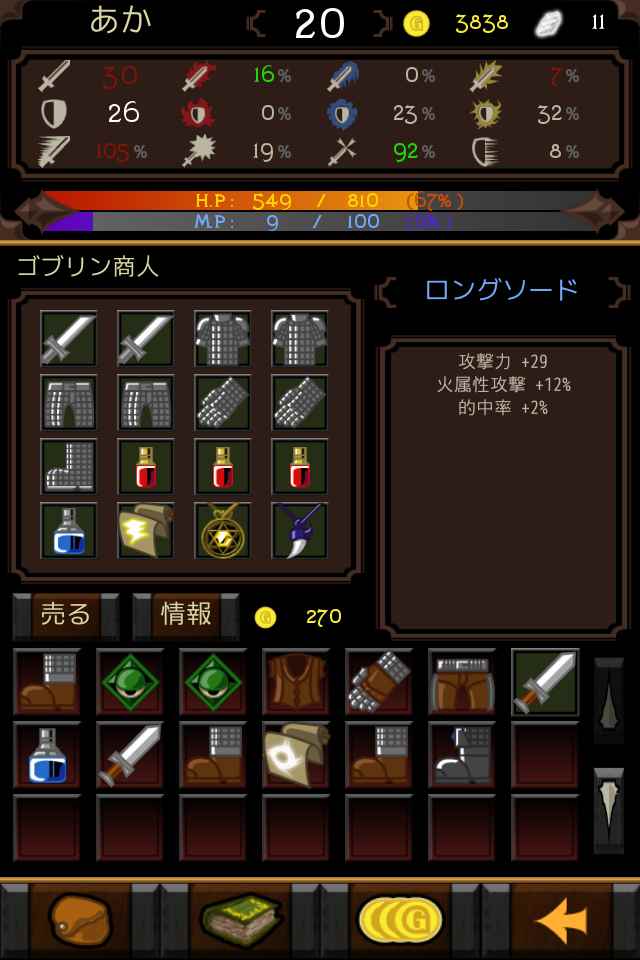Pick the leather gauntlet in your inventory

click(378, 682)
